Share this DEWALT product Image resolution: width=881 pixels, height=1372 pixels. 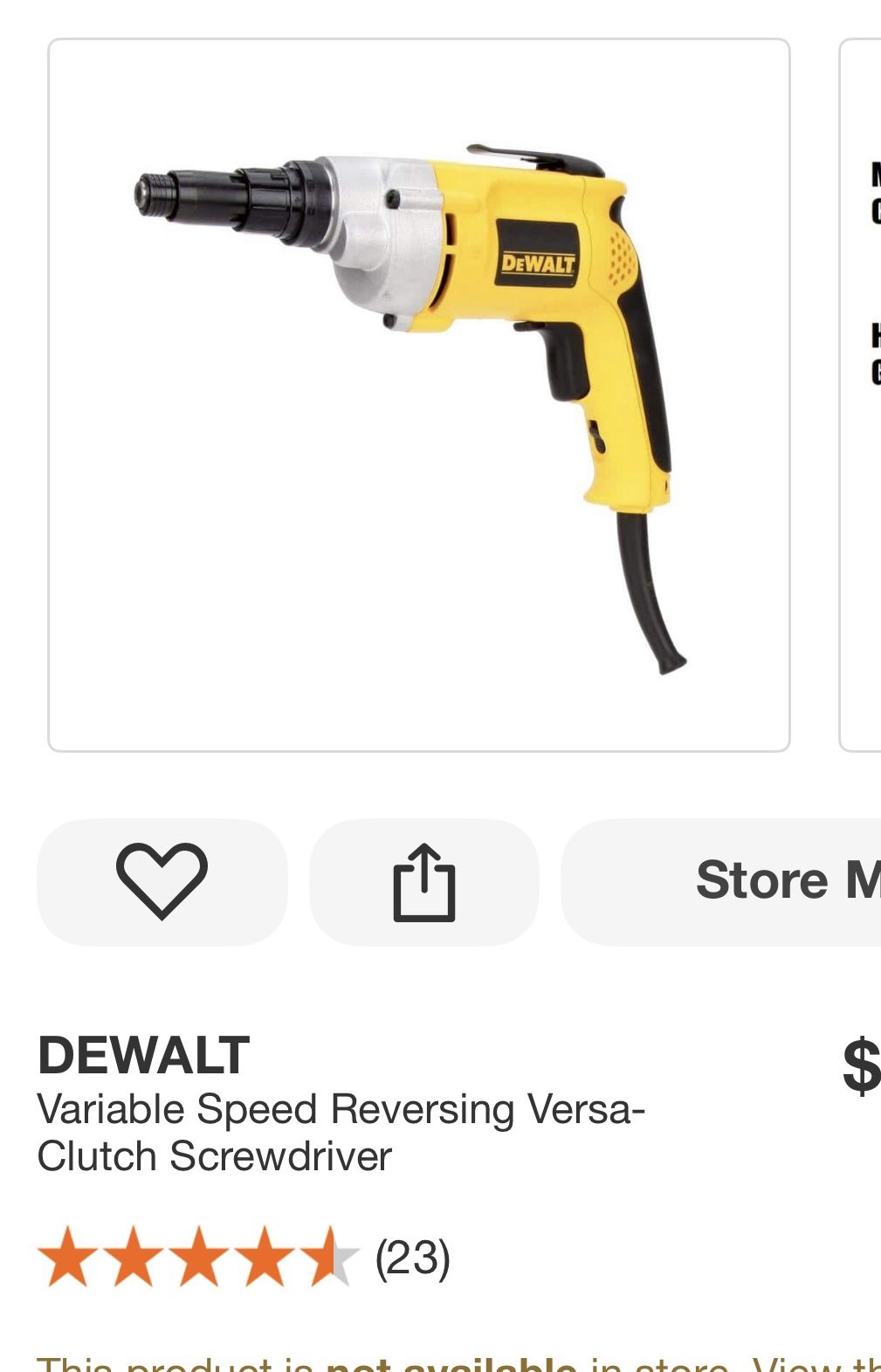point(424,881)
